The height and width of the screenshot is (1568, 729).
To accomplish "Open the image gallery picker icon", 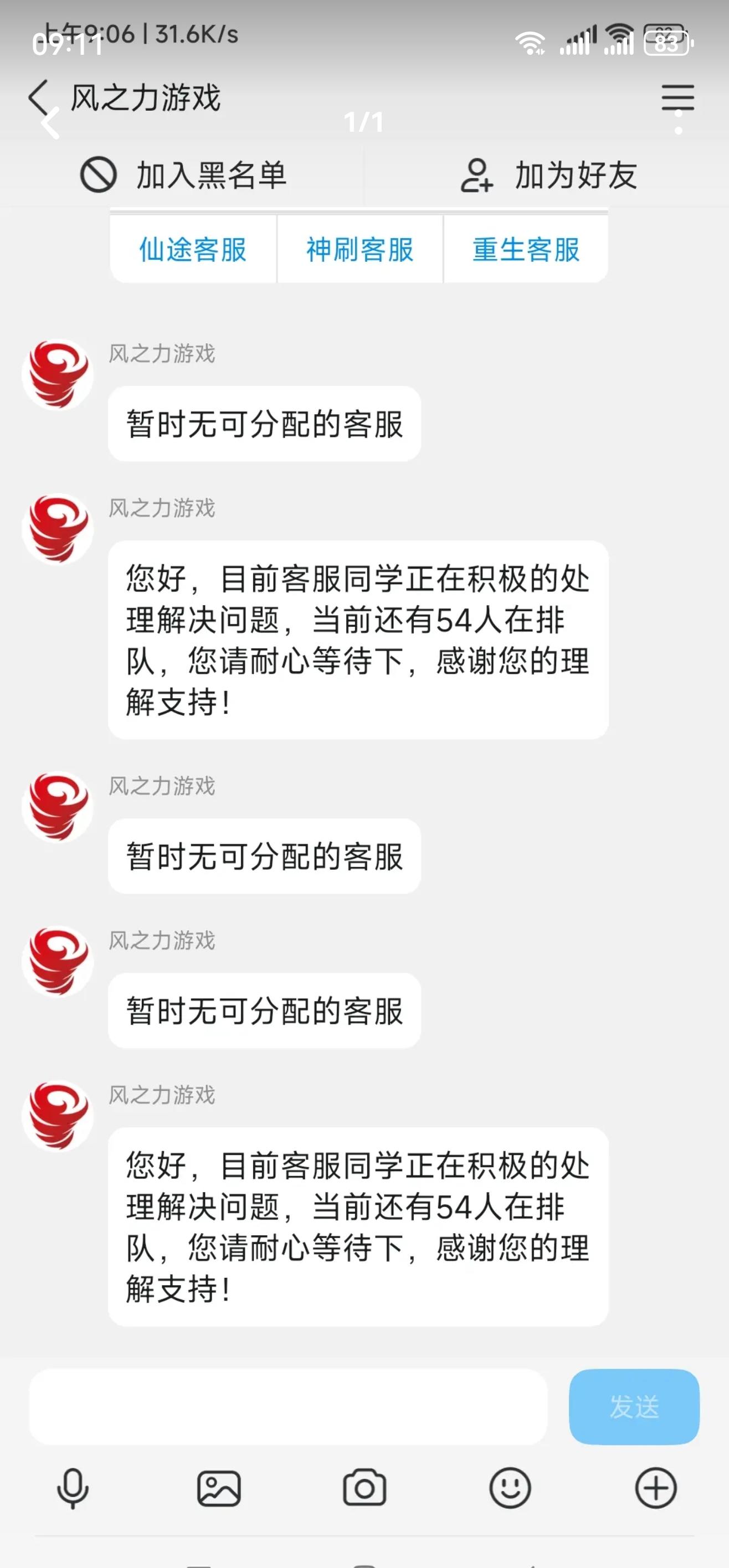I will pyautogui.click(x=219, y=1488).
